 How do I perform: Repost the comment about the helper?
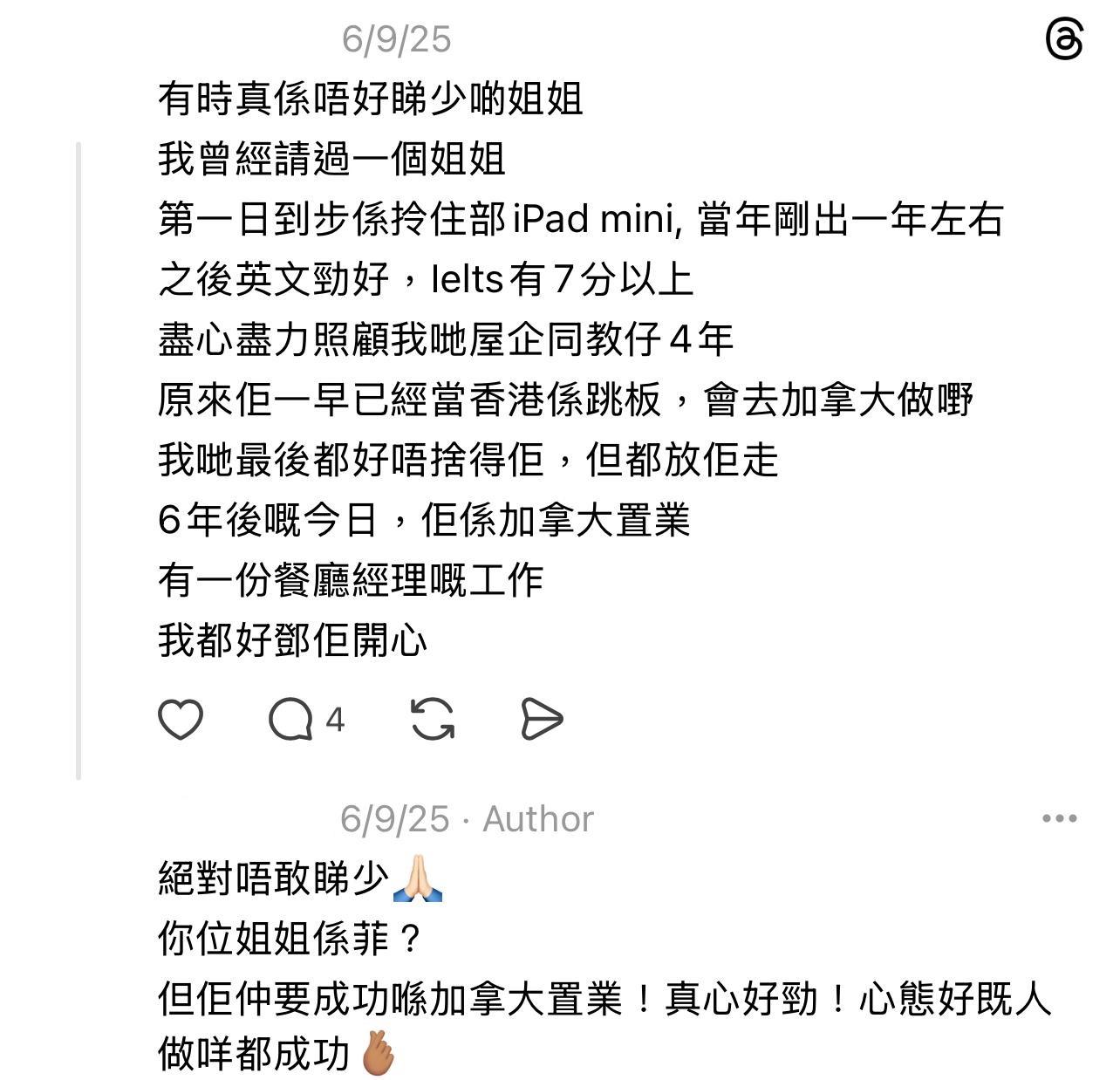point(432,720)
